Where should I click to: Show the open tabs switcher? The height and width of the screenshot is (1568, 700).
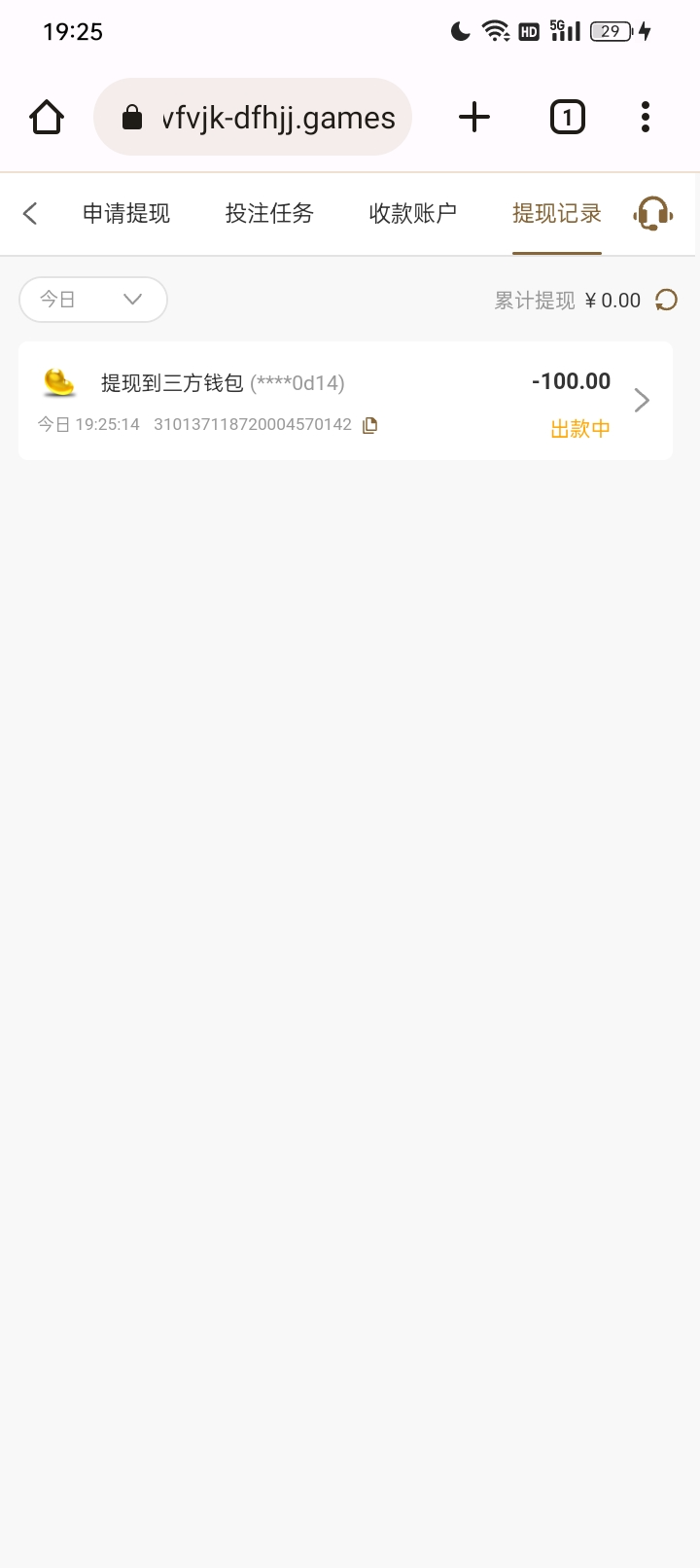(567, 118)
